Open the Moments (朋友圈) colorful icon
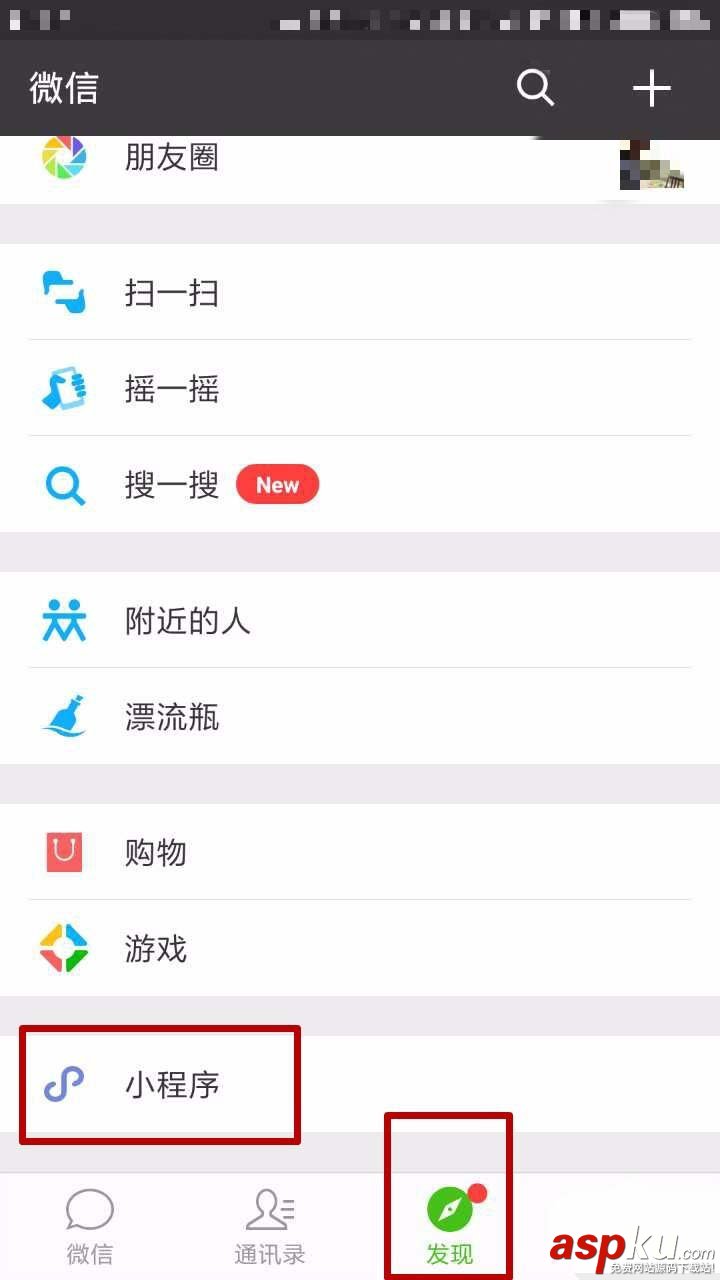Image resolution: width=720 pixels, height=1280 pixels. (x=64, y=157)
